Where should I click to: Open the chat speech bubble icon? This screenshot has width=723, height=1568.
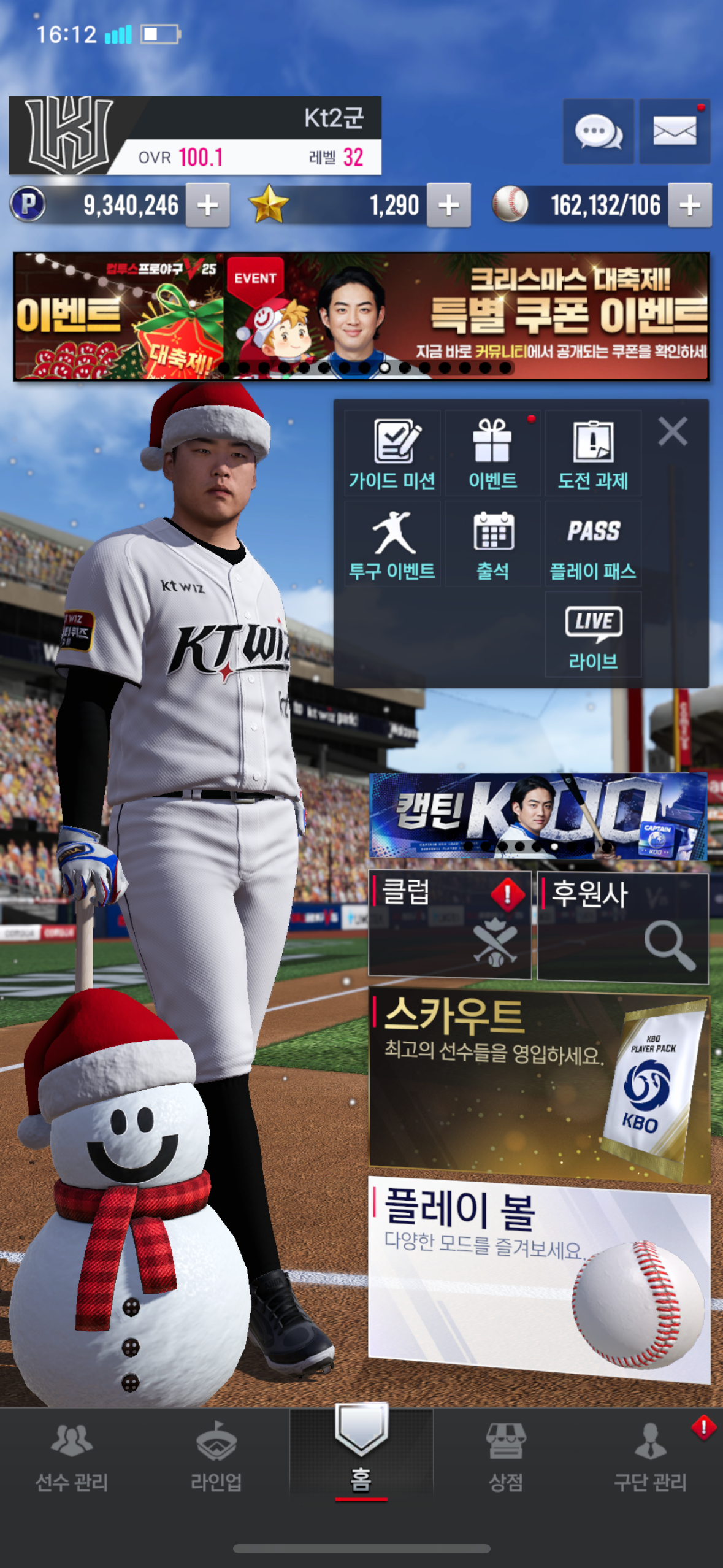(x=598, y=131)
